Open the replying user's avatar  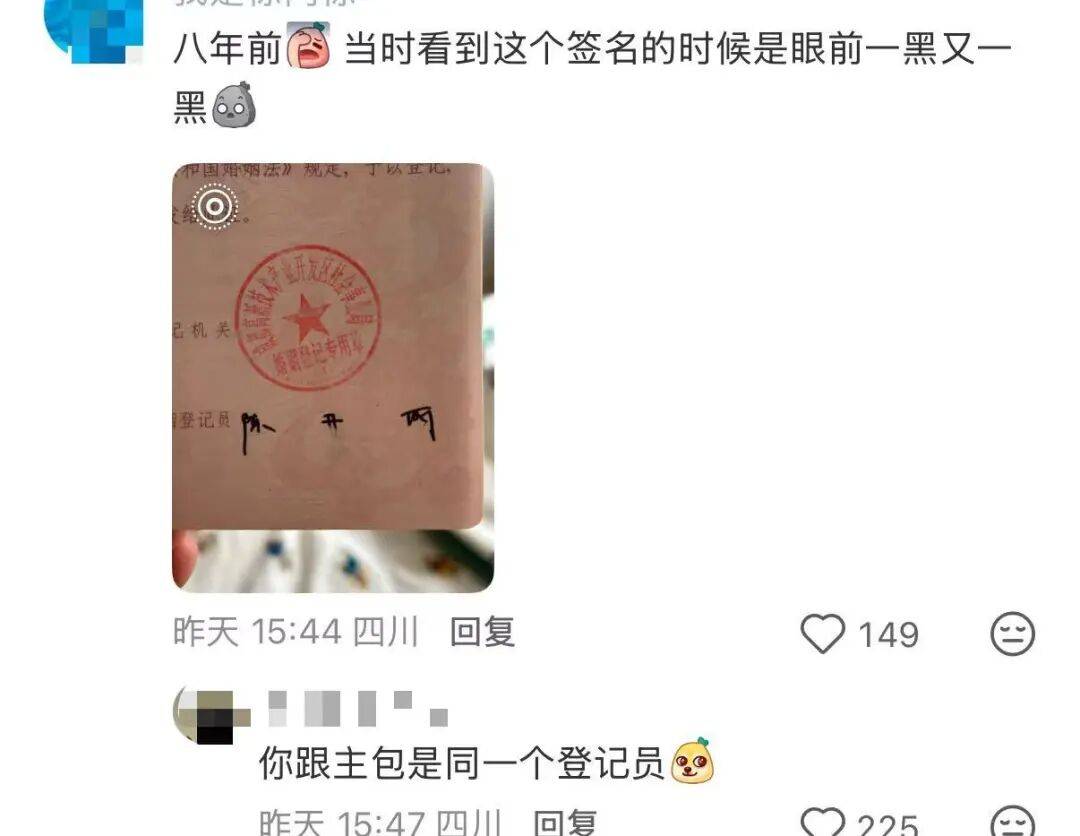pyautogui.click(x=204, y=716)
